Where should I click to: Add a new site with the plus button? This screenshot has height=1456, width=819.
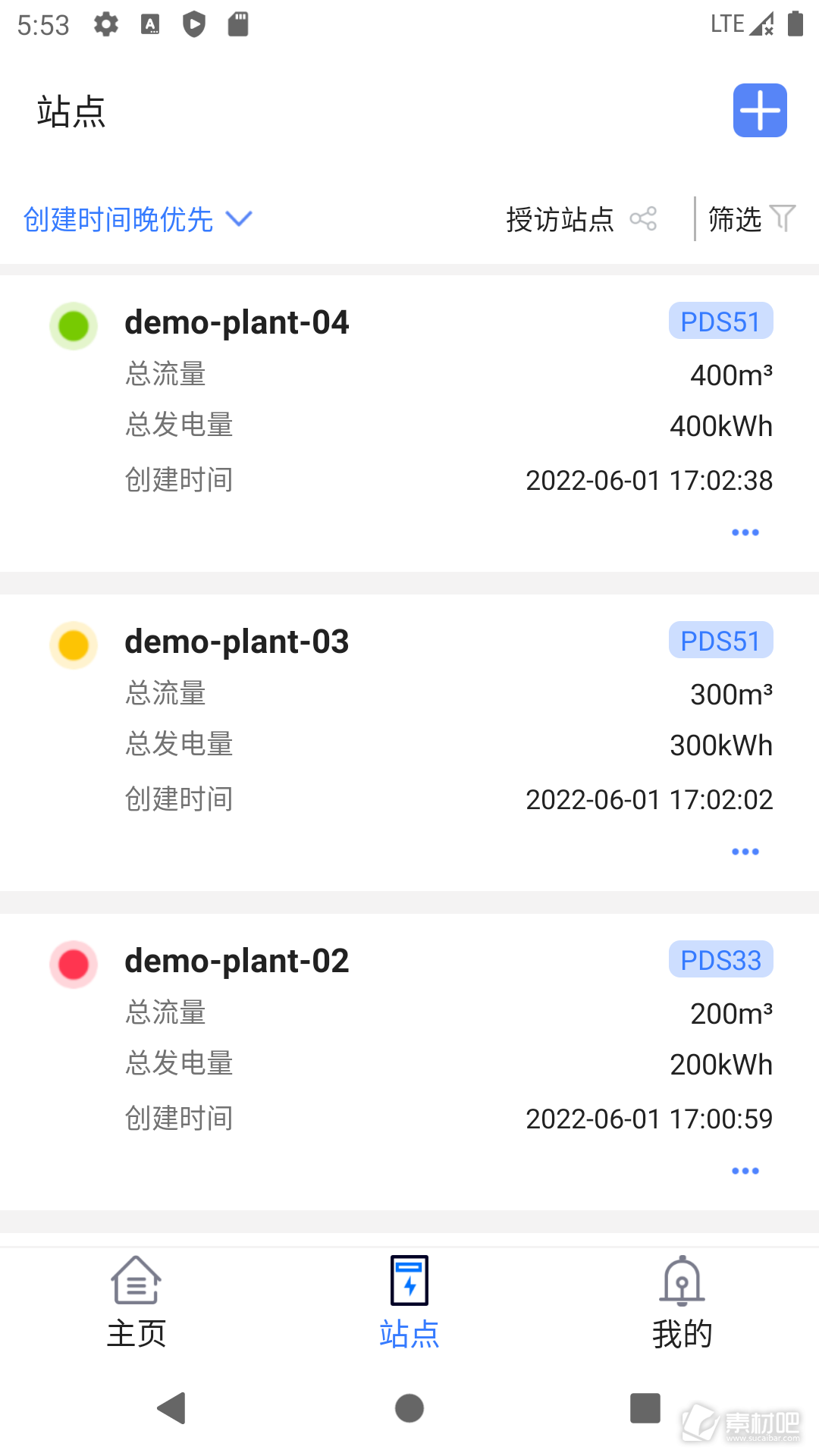760,111
